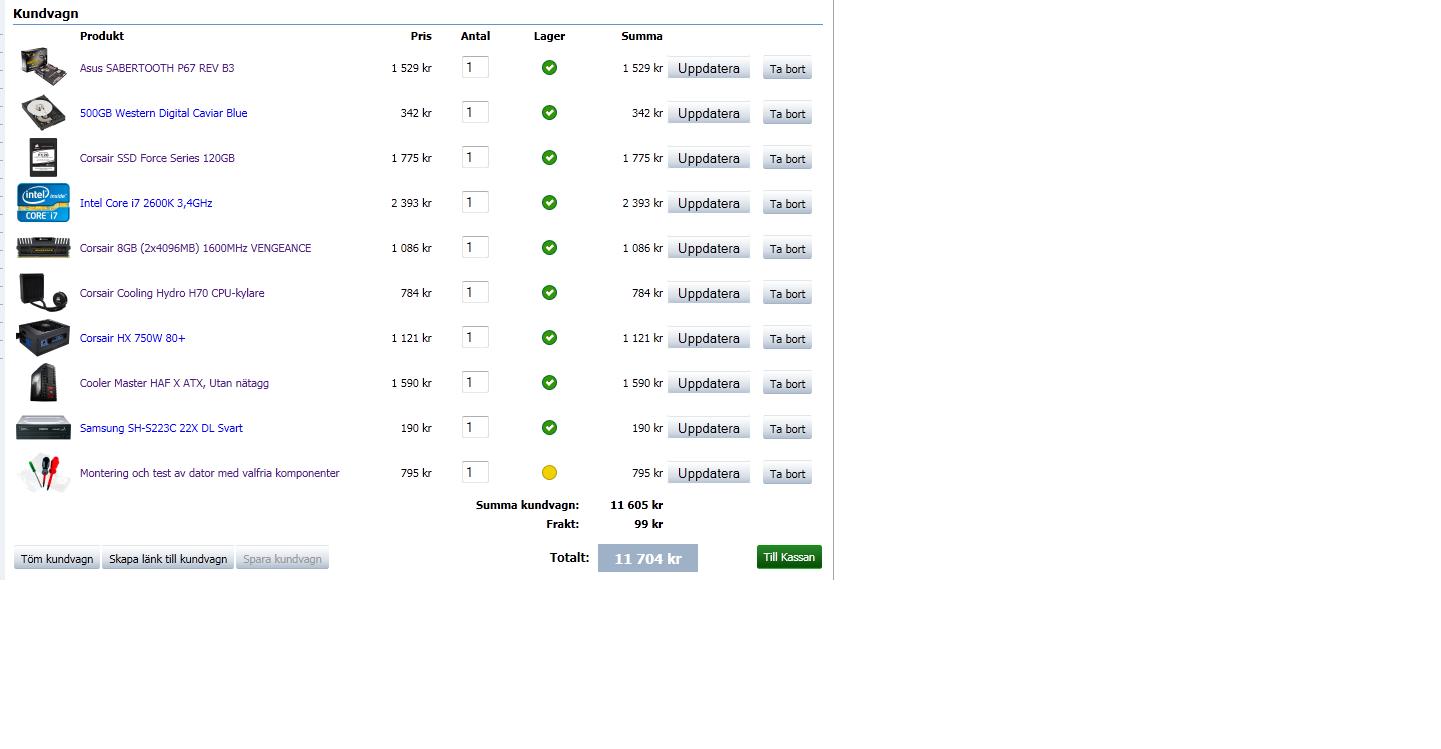Image resolution: width=1441 pixels, height=749 pixels.
Task: Open the Corsair HX 750W 80+ product link
Action: click(x=132, y=338)
